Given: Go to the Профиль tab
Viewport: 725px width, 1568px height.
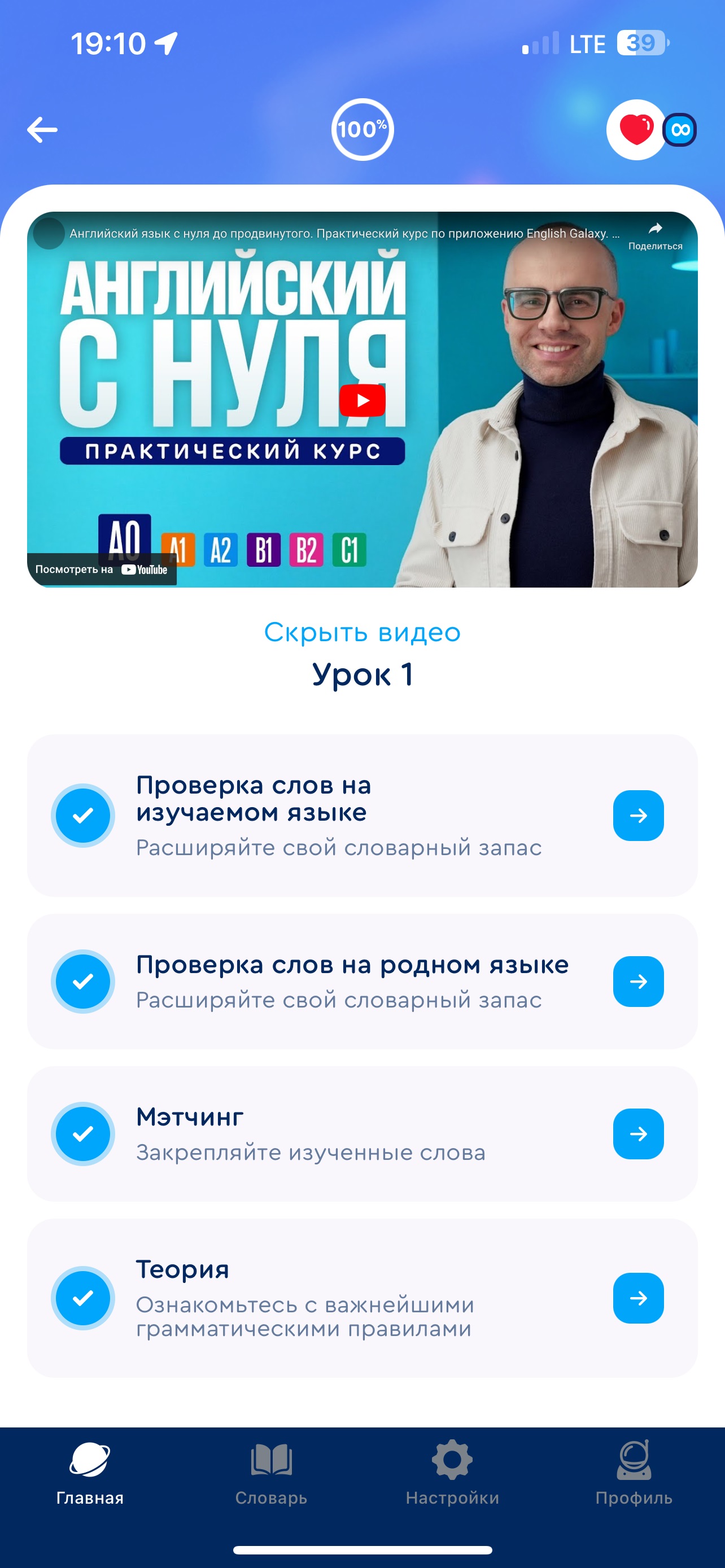Looking at the screenshot, I should click(x=634, y=1472).
